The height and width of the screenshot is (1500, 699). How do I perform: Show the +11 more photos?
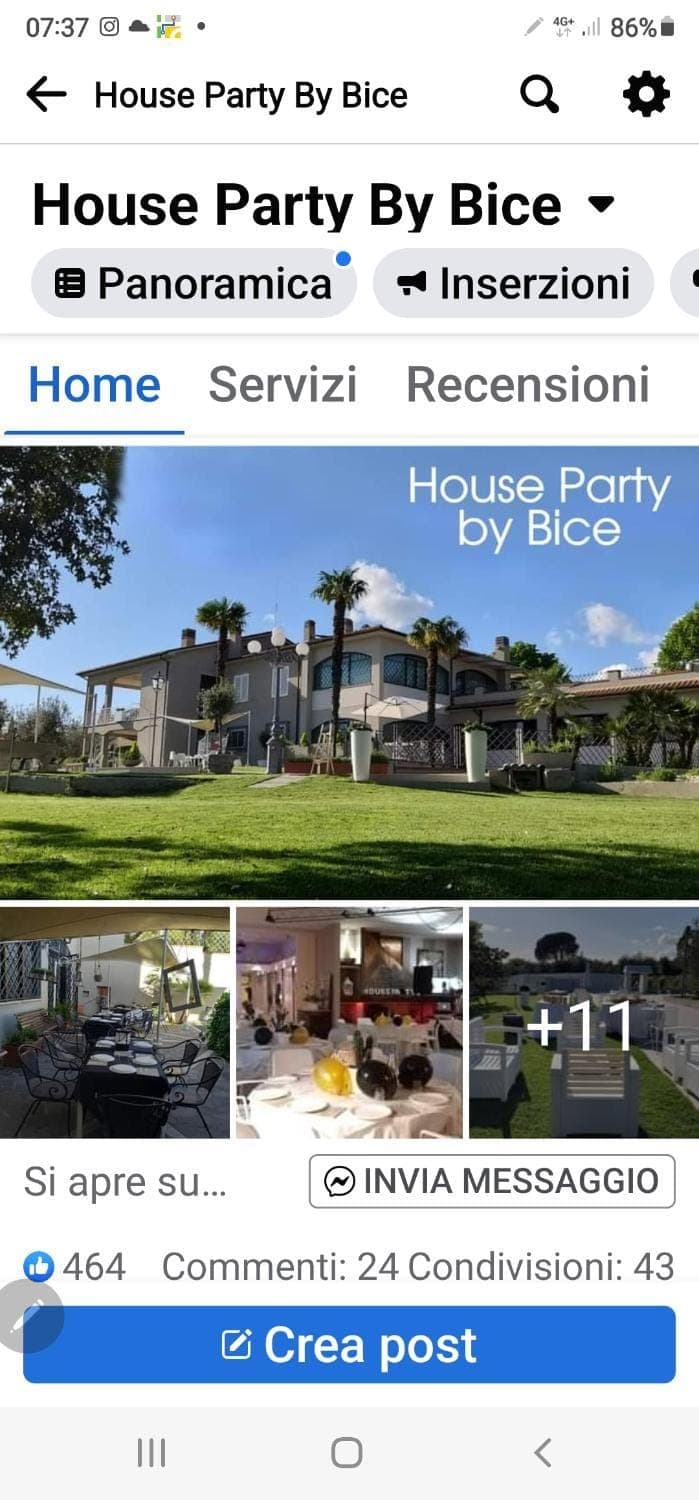(x=584, y=1022)
